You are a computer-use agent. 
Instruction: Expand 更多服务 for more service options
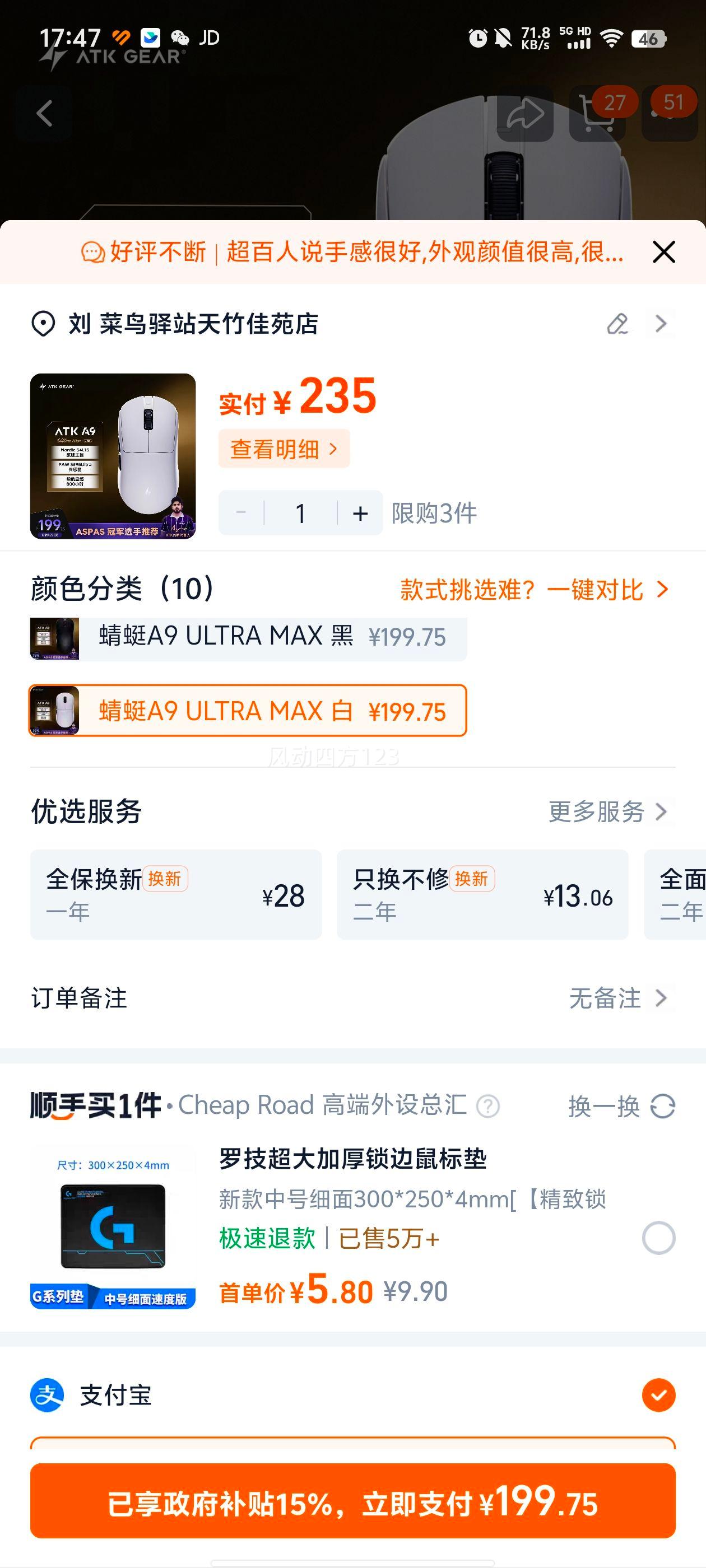point(609,811)
